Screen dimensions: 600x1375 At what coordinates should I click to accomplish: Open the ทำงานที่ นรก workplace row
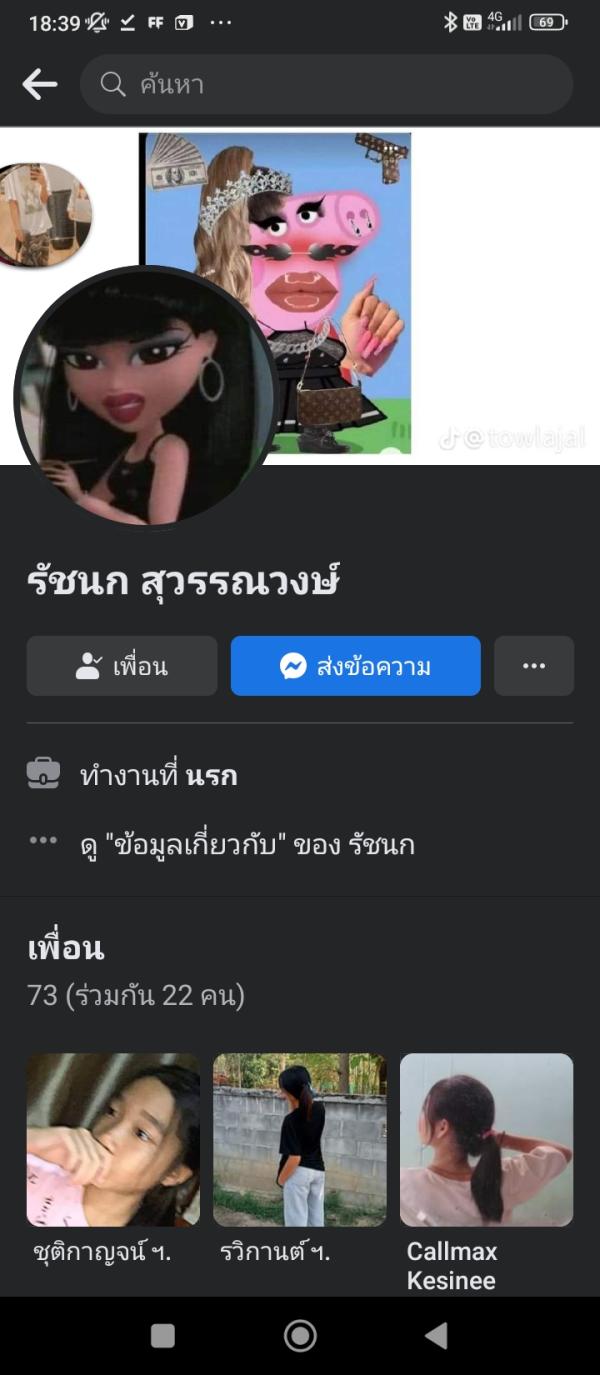160,775
